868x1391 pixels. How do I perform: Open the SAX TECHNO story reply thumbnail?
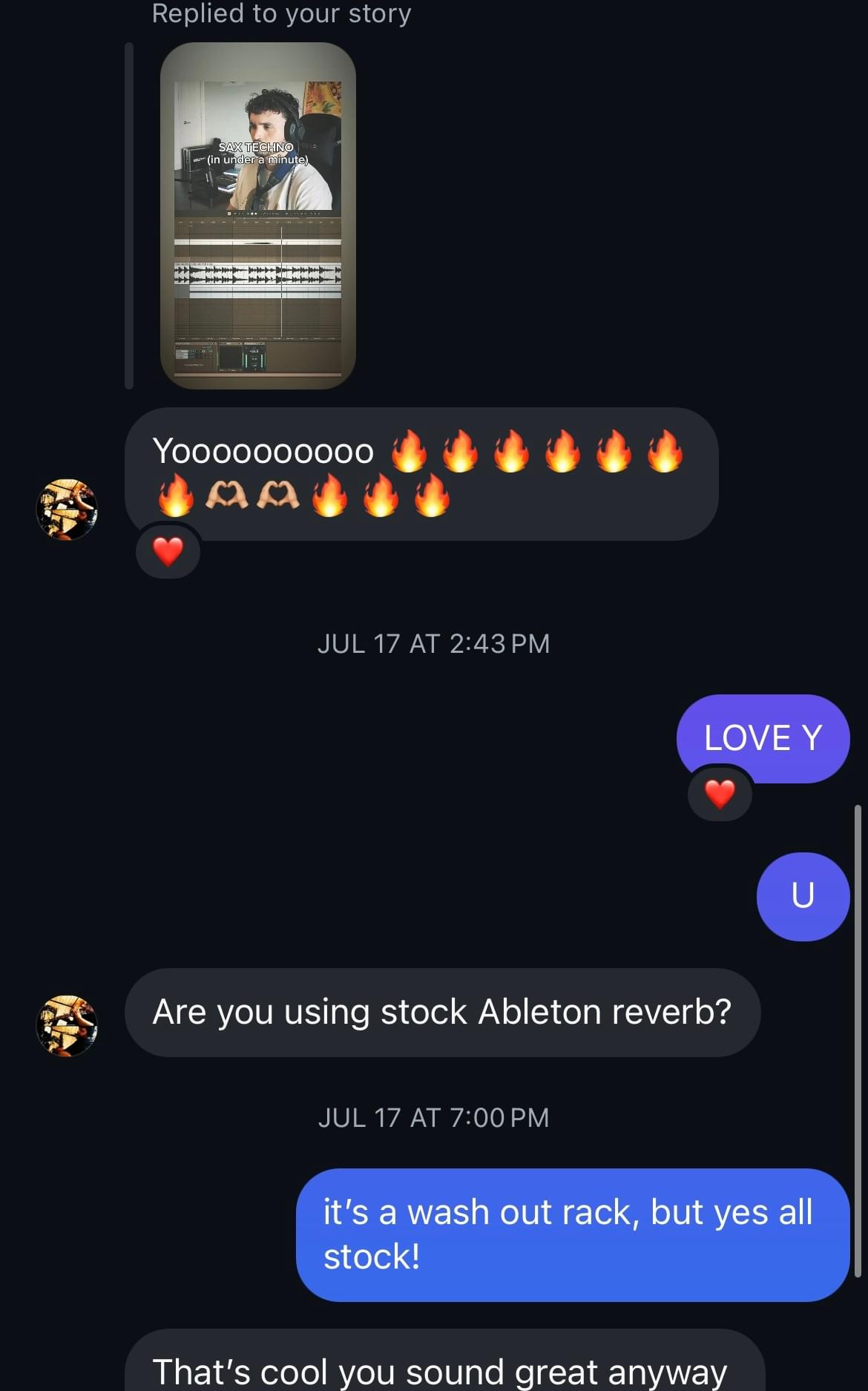pos(257,215)
